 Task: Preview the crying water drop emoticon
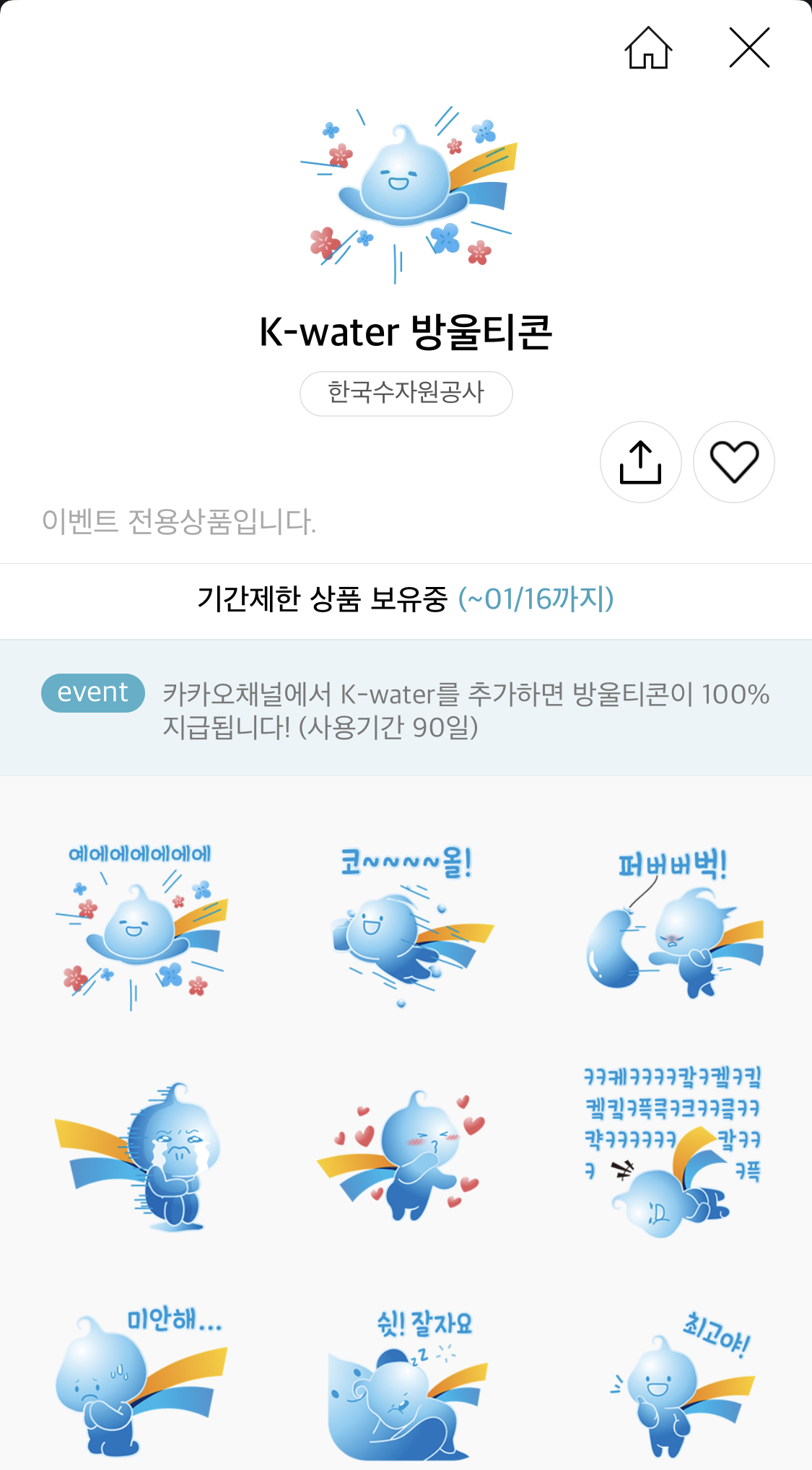coord(141,1155)
